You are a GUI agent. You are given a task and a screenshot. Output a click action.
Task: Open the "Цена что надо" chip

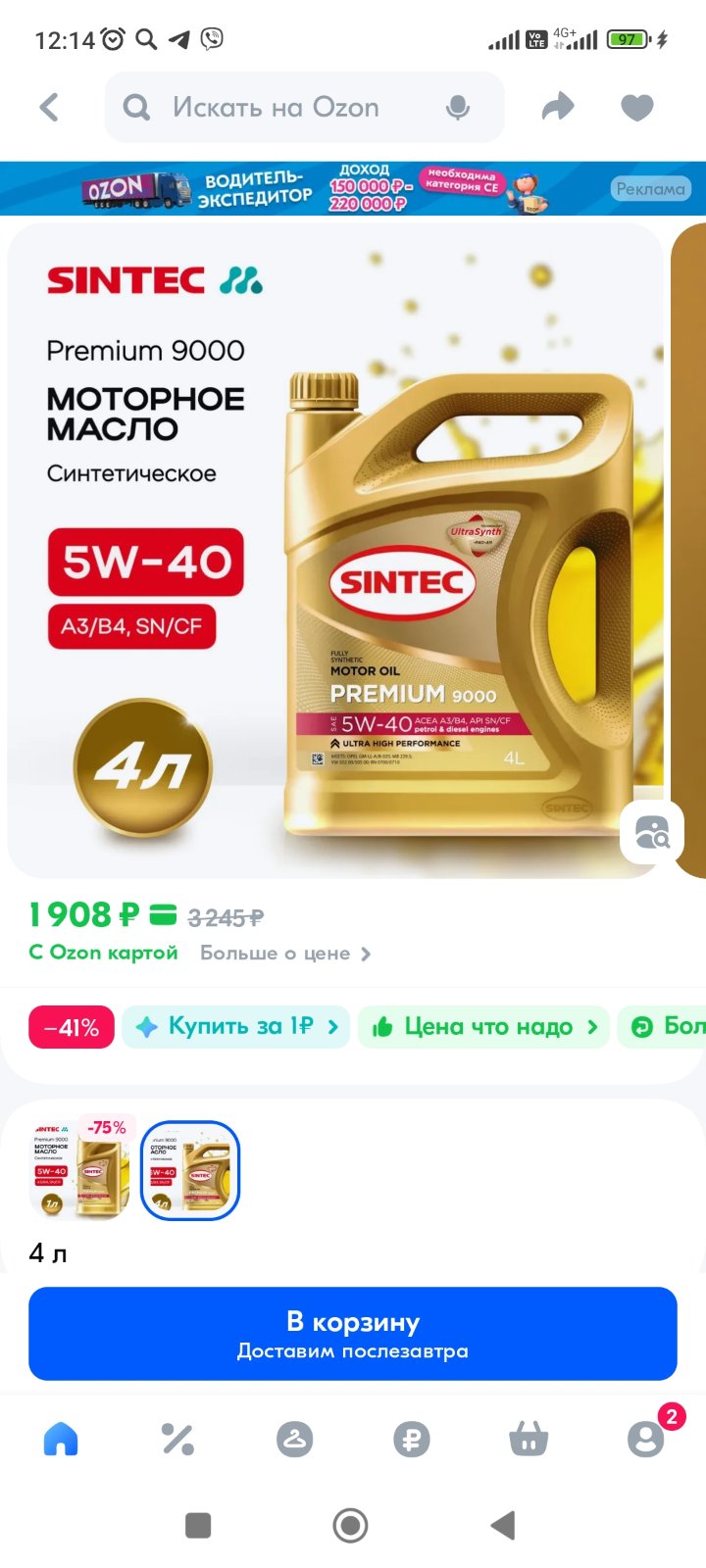[x=483, y=1027]
